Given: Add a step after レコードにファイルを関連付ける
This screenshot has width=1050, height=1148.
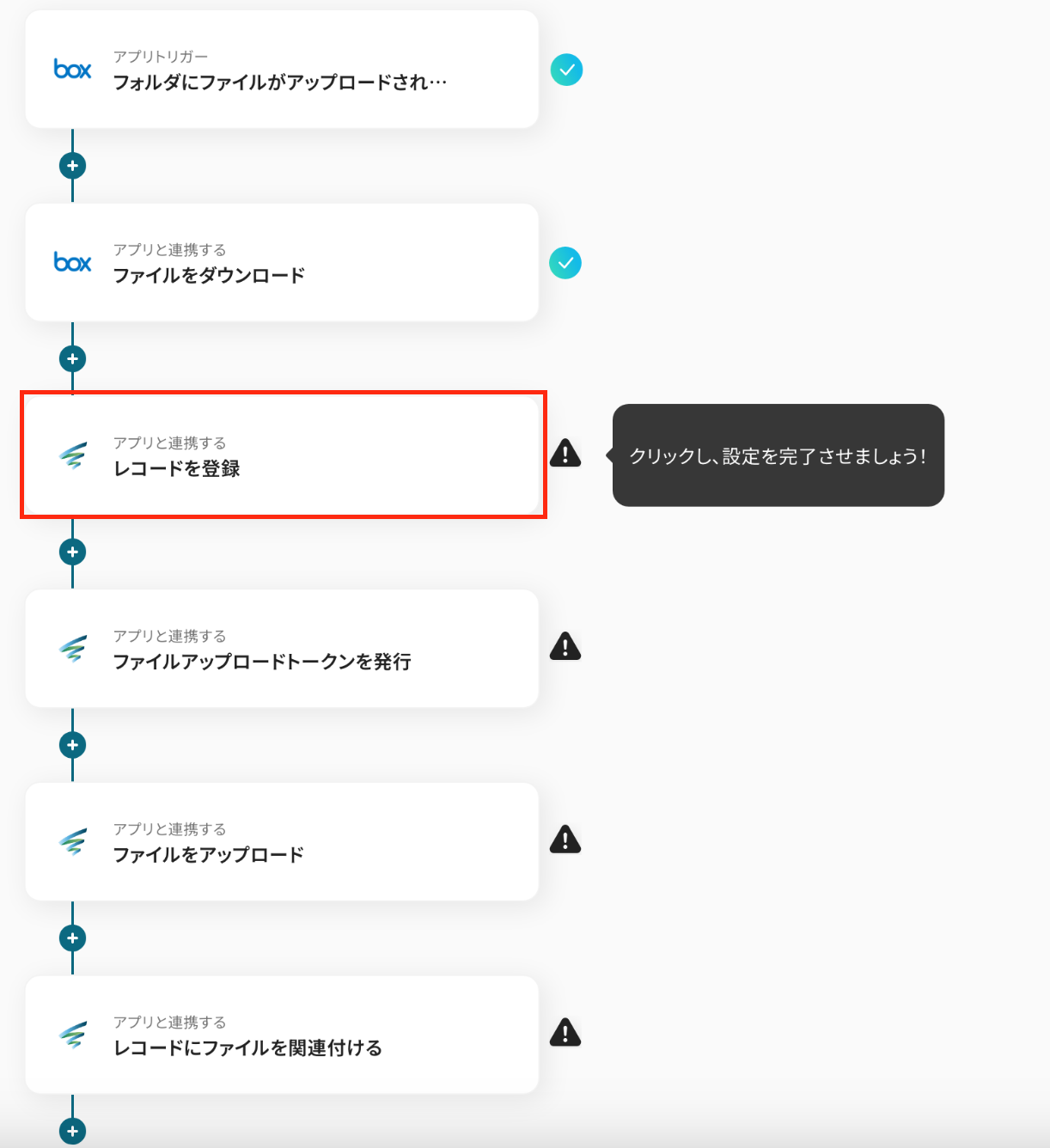Looking at the screenshot, I should click(x=72, y=1131).
